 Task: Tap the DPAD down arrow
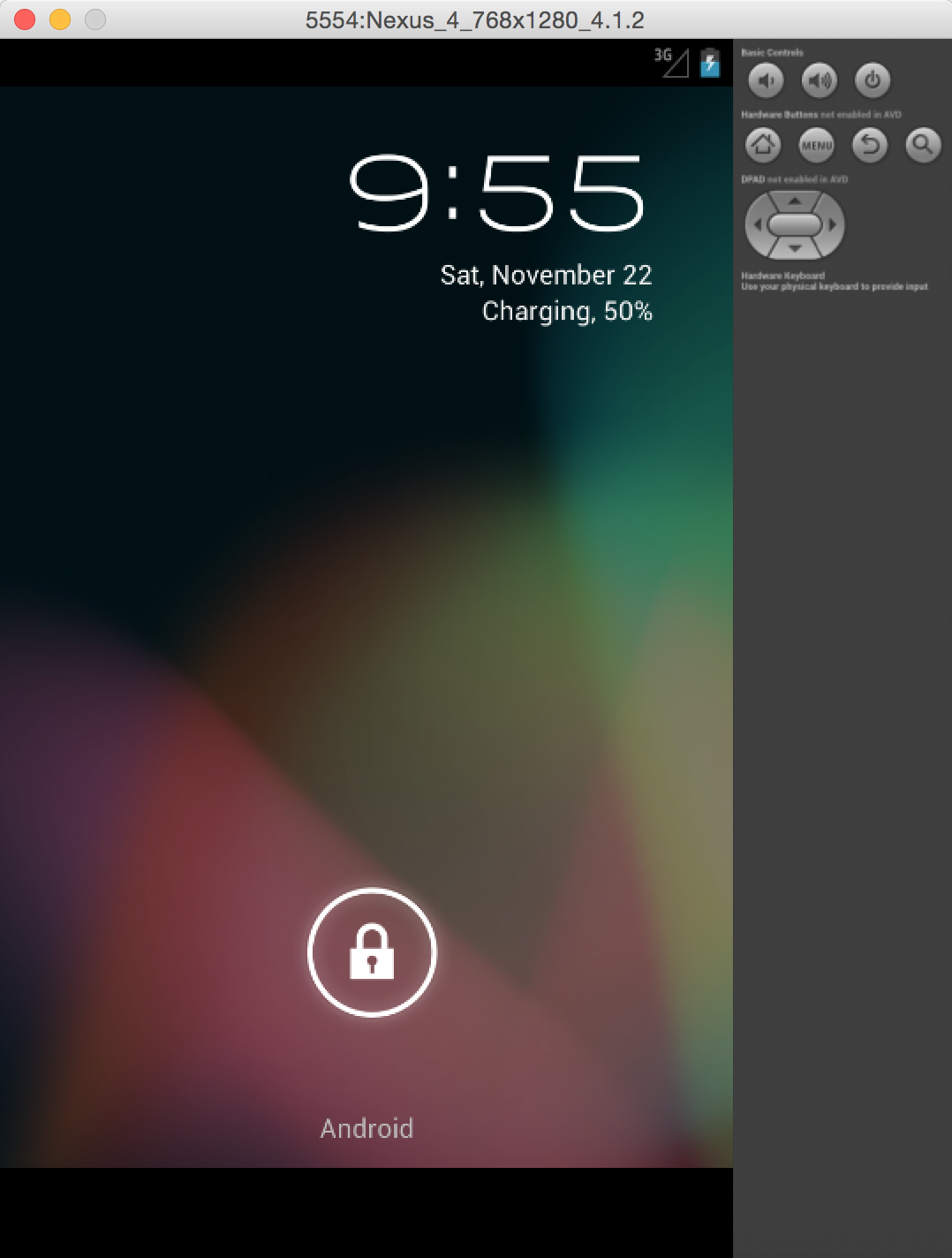[x=795, y=248]
